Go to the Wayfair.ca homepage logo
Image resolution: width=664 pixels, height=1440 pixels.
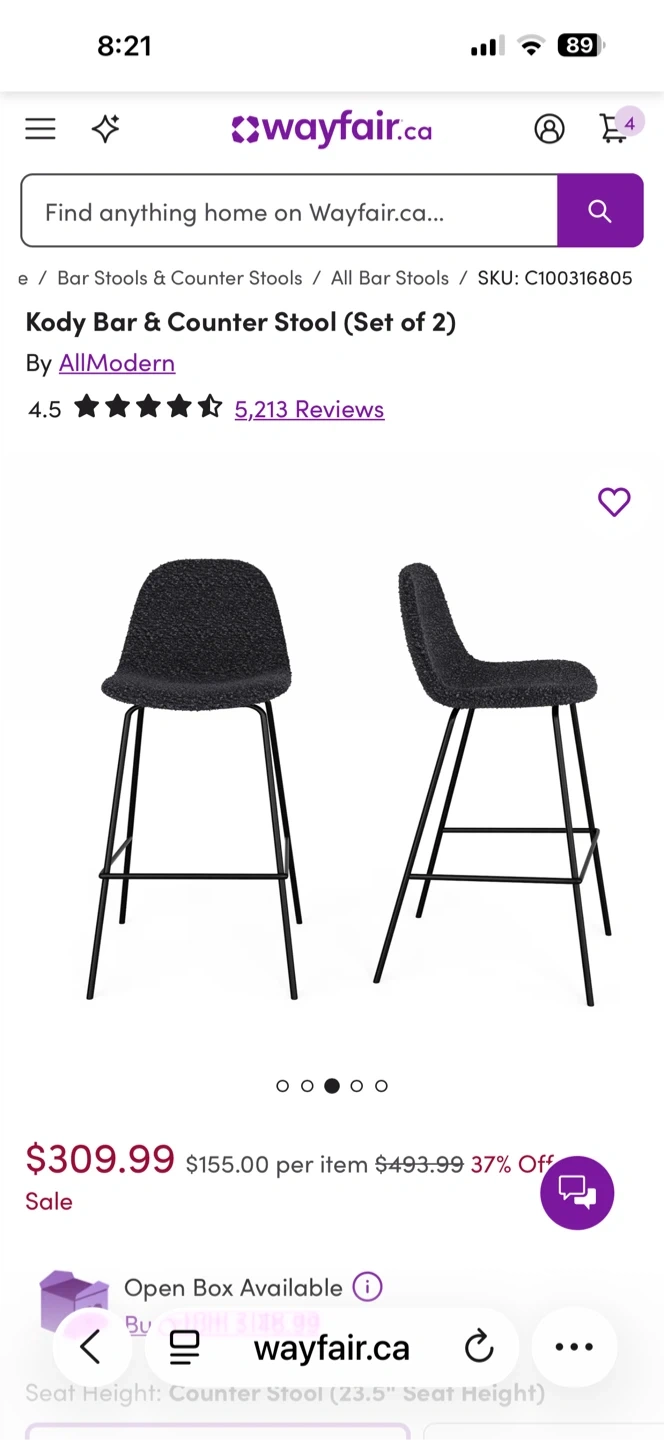tap(332, 129)
